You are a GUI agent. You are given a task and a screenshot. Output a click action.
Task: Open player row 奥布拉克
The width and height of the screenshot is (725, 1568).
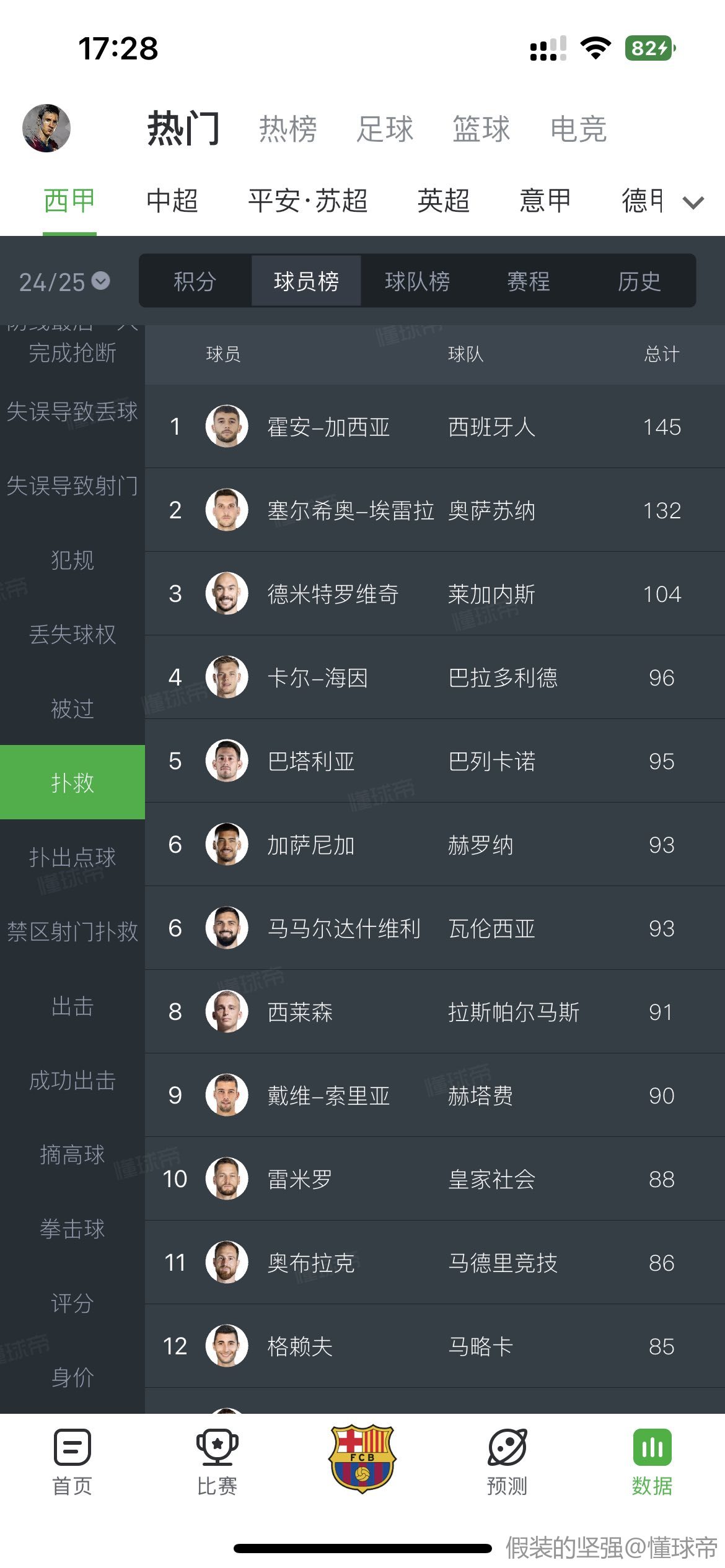click(x=435, y=1262)
